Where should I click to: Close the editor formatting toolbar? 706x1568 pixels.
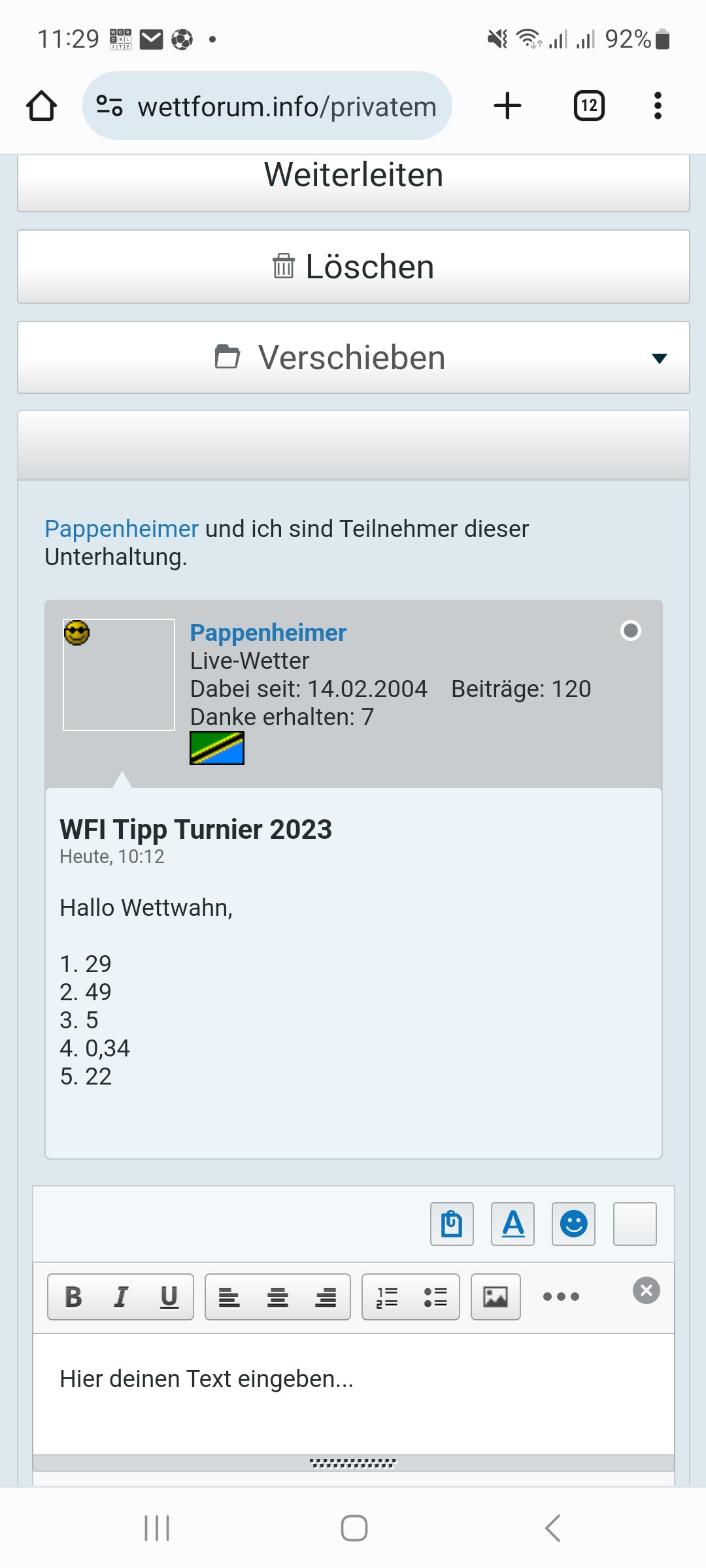(647, 1290)
